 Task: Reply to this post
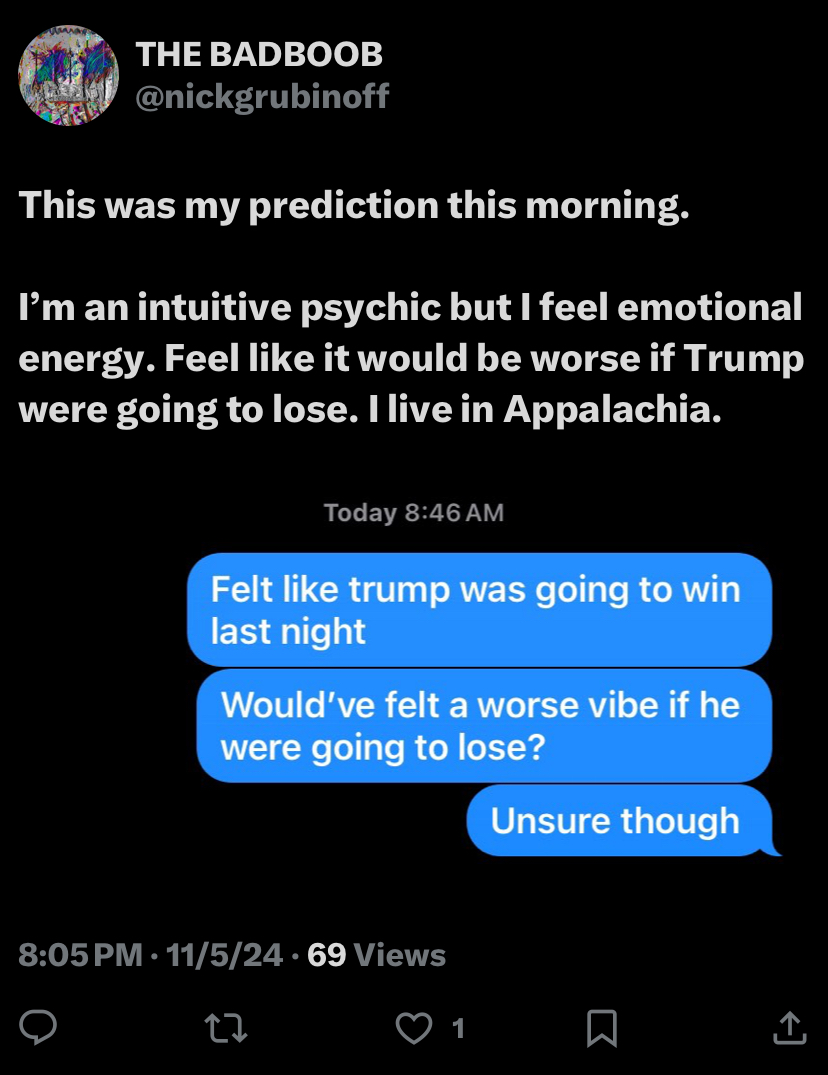[39, 1027]
